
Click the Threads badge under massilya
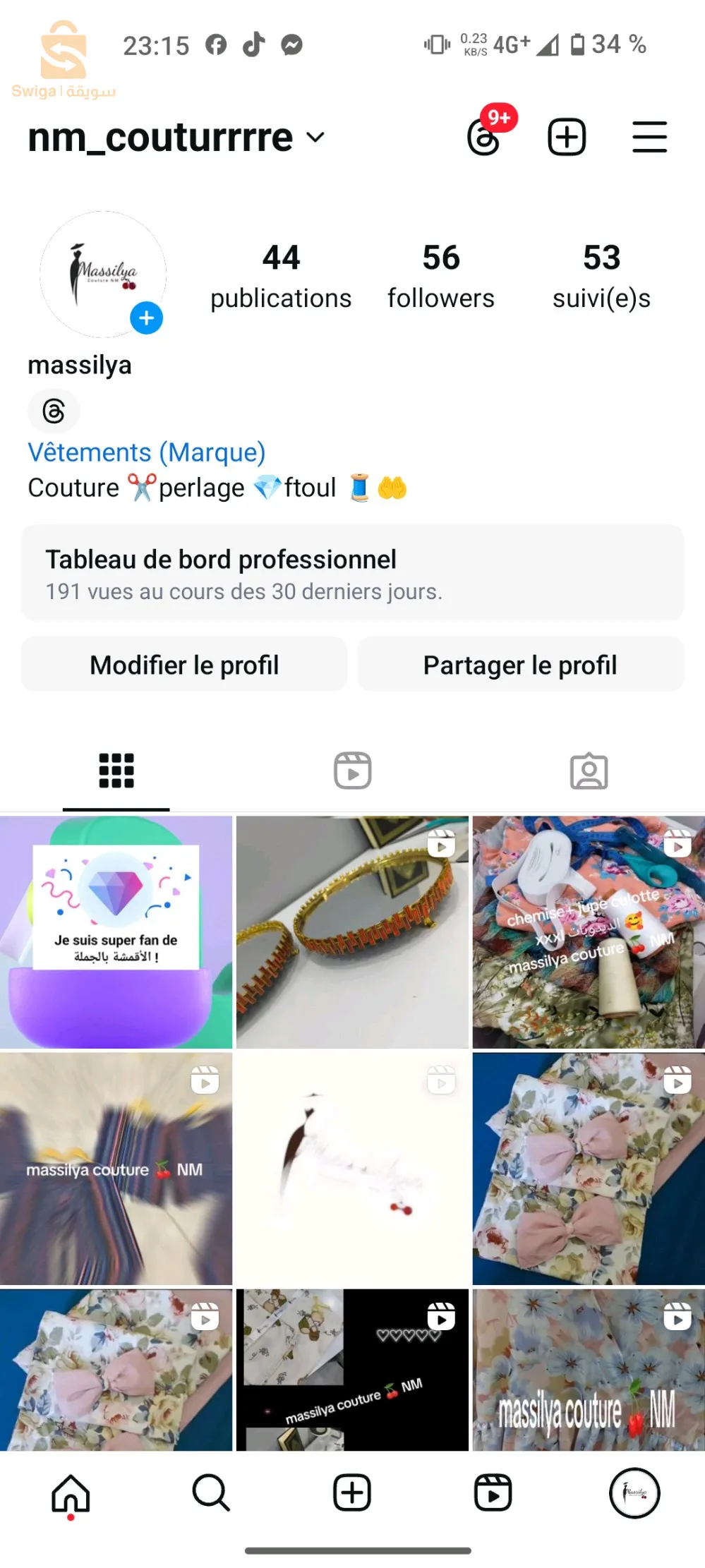[54, 411]
